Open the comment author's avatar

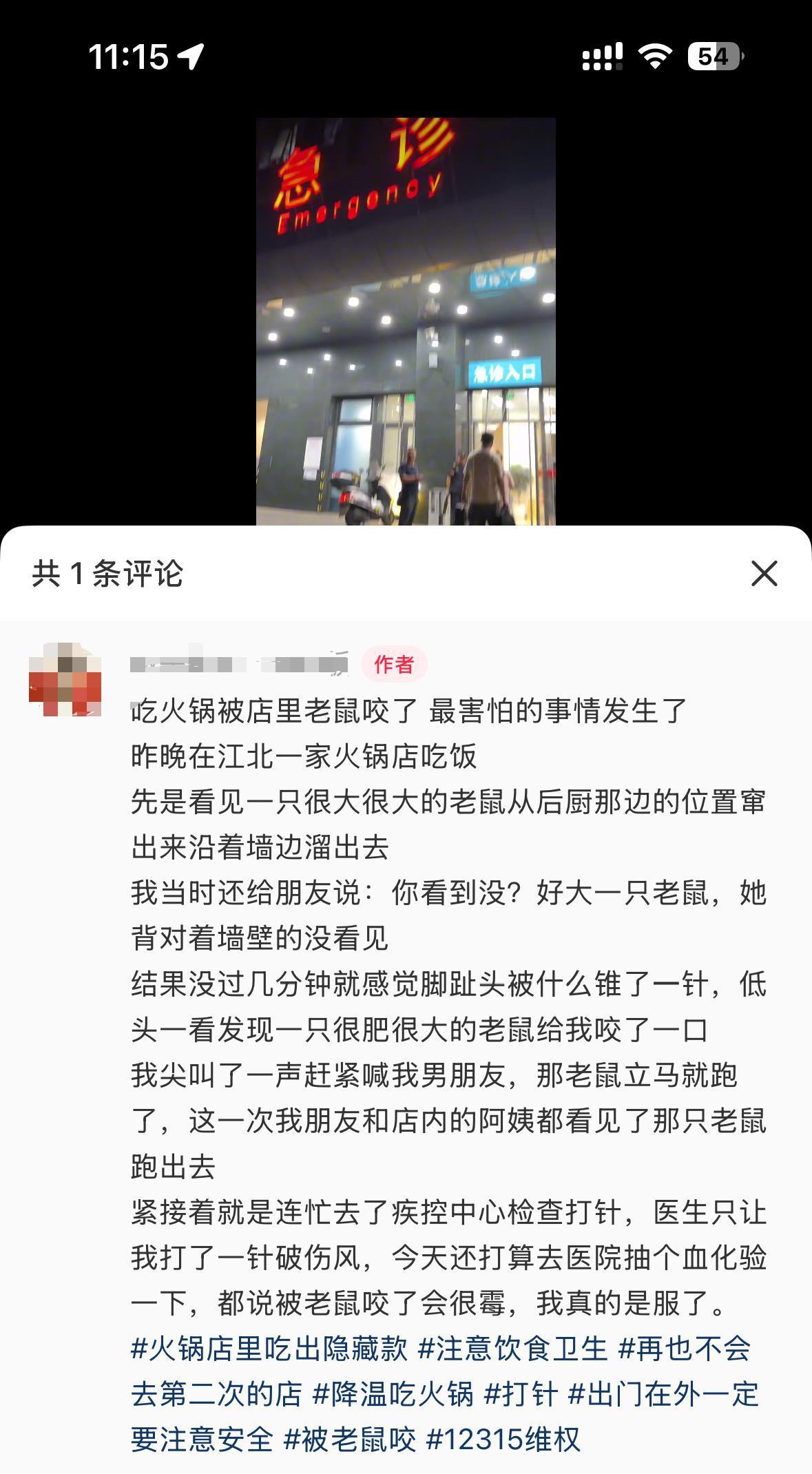(x=65, y=679)
